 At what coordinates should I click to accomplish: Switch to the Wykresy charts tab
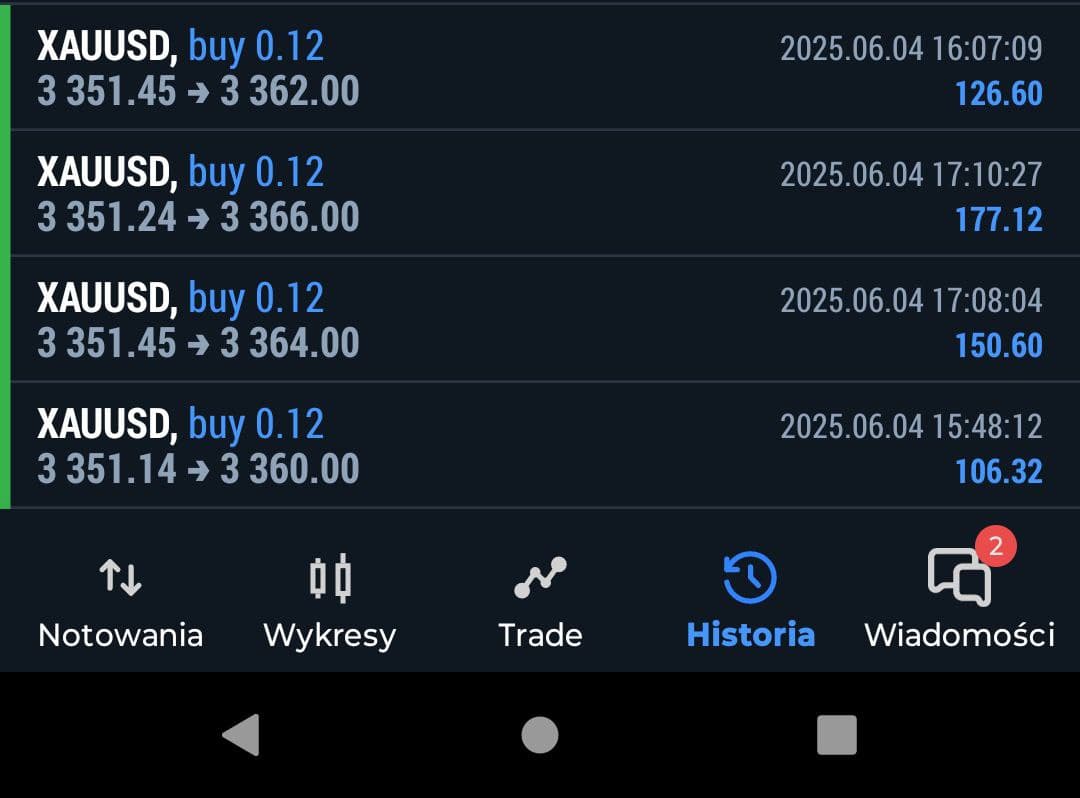[x=329, y=600]
